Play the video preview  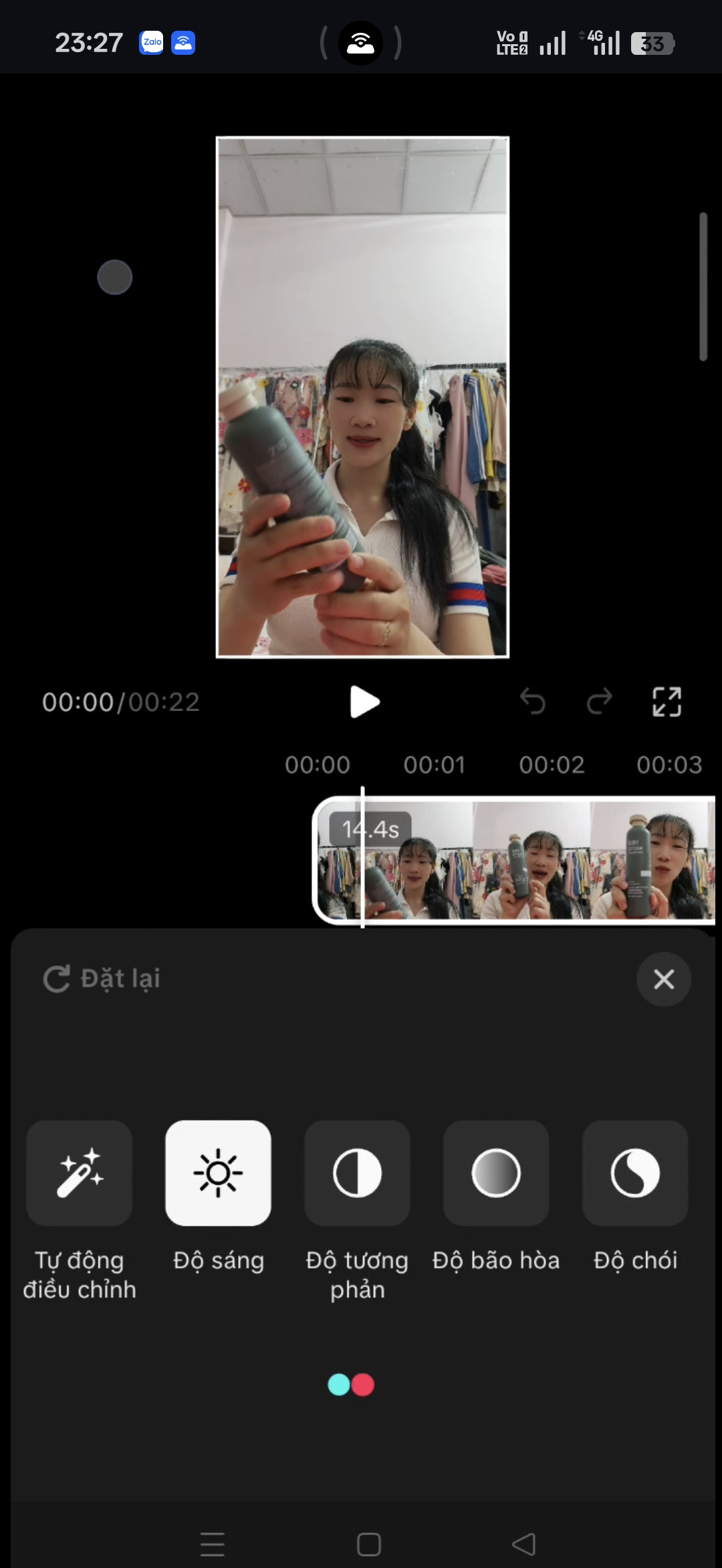click(364, 702)
